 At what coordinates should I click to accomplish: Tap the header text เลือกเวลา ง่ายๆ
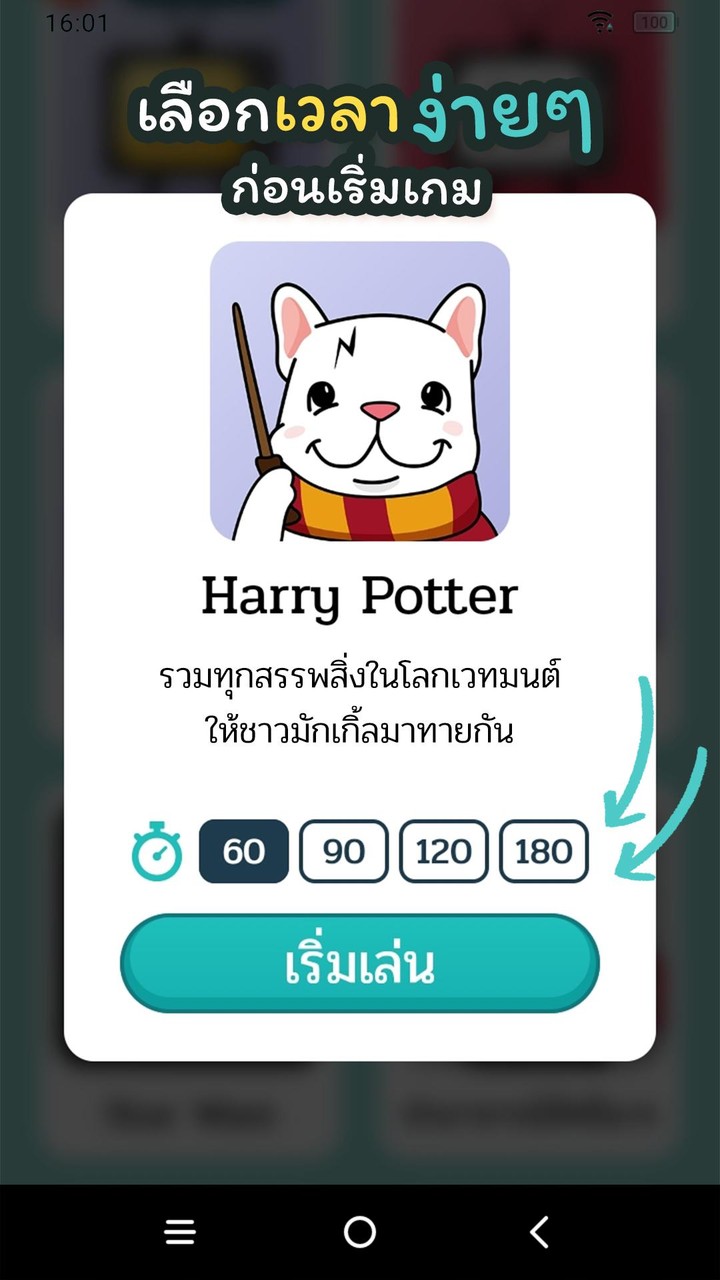coord(360,115)
